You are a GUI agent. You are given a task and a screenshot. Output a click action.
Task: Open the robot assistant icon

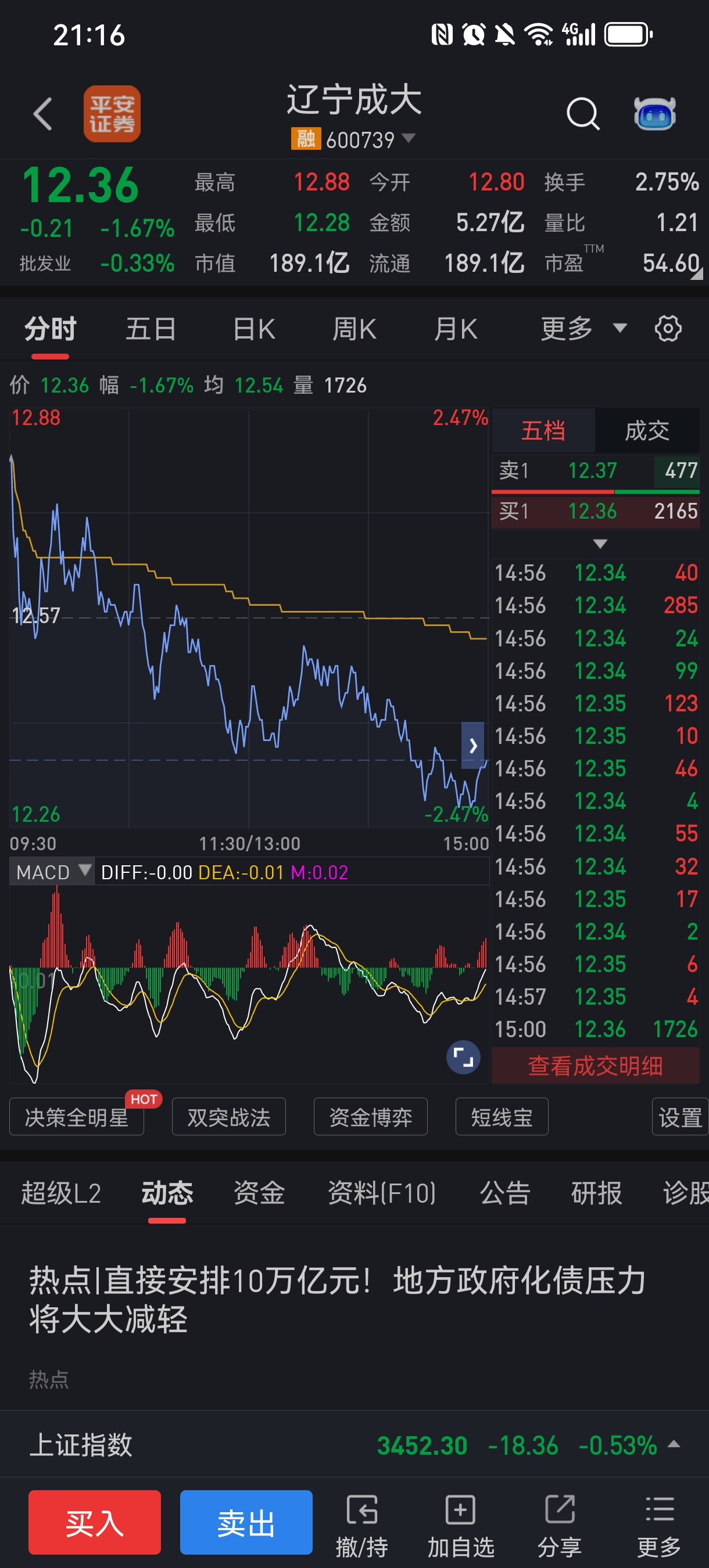[654, 114]
